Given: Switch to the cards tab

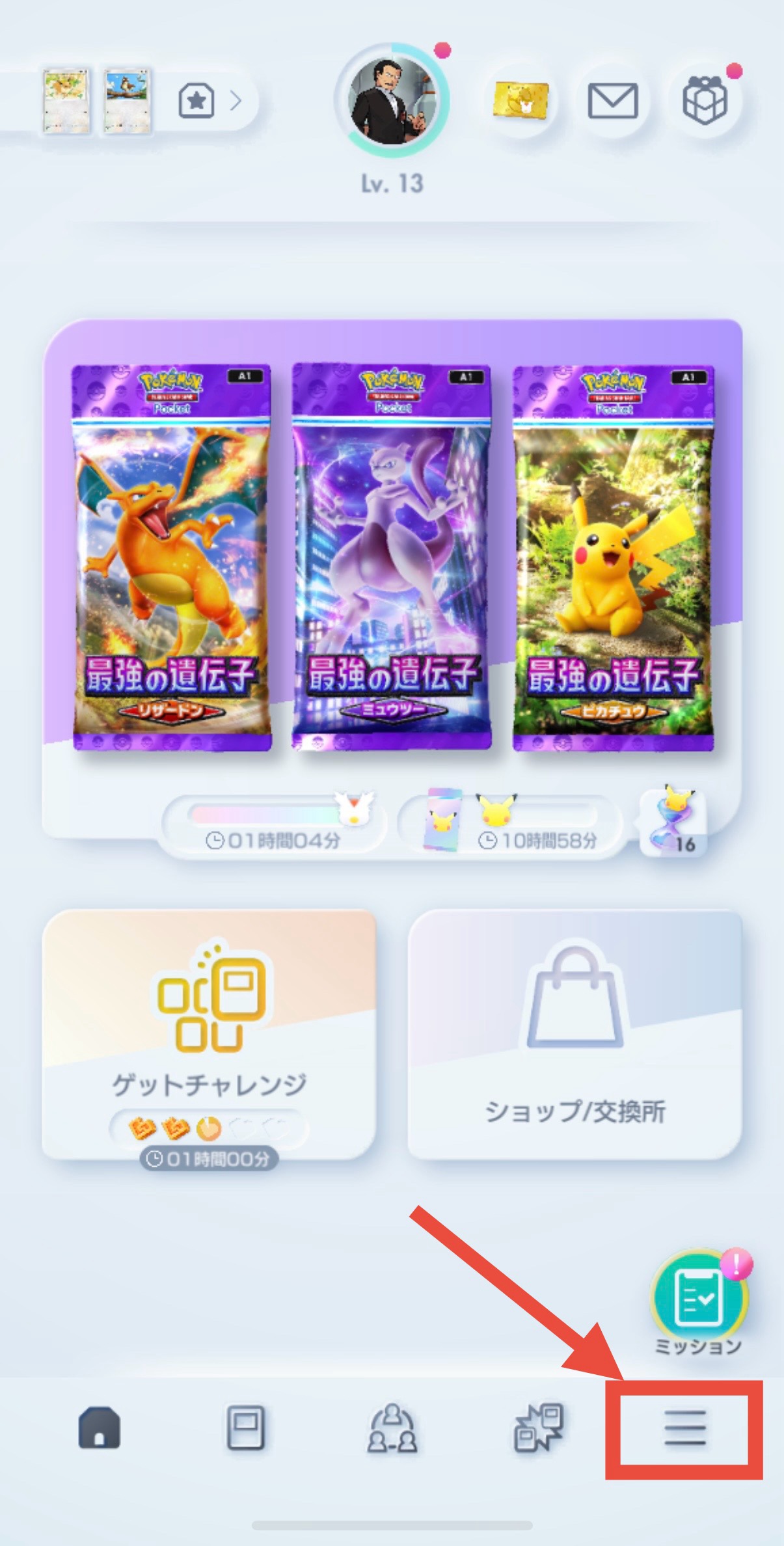Looking at the screenshot, I should (x=245, y=1429).
